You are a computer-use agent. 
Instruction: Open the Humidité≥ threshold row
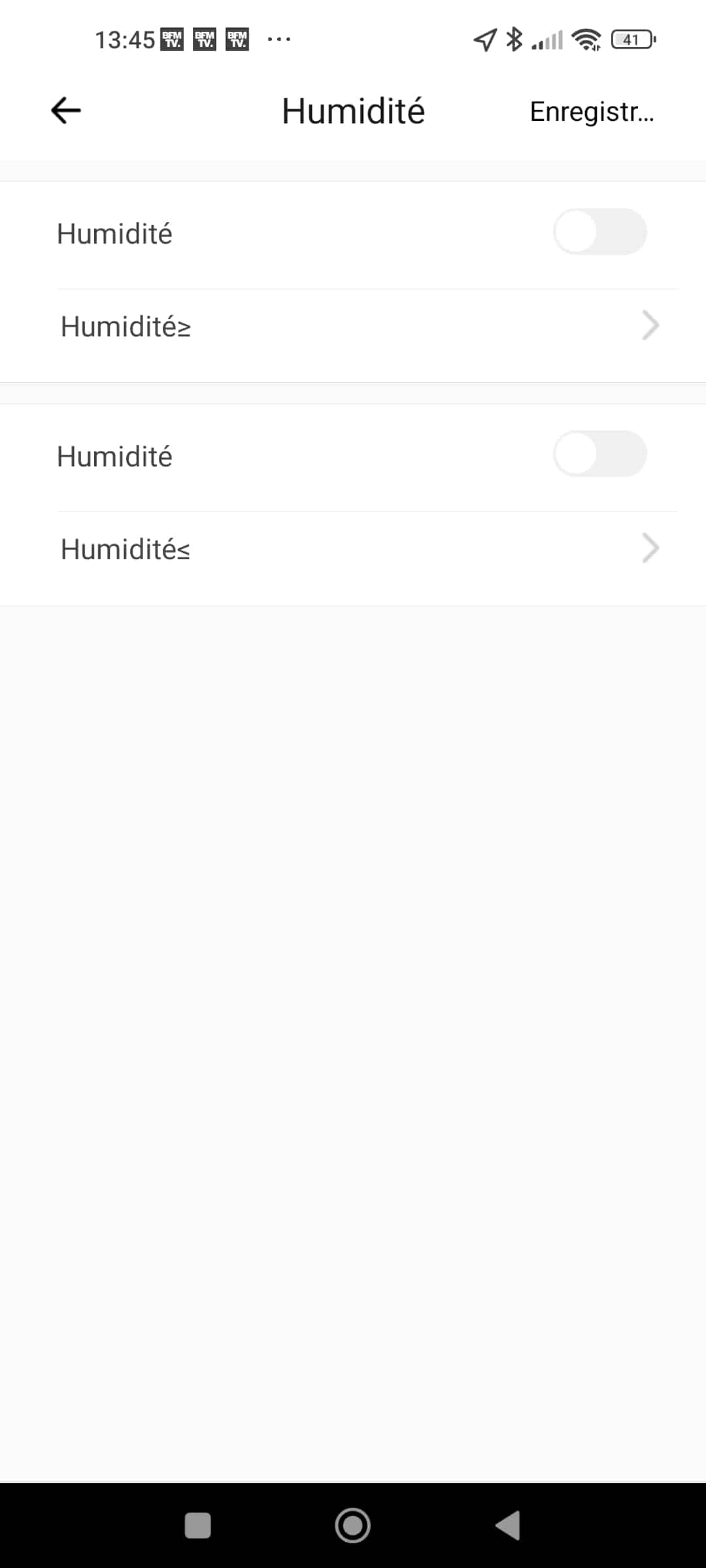[x=353, y=326]
